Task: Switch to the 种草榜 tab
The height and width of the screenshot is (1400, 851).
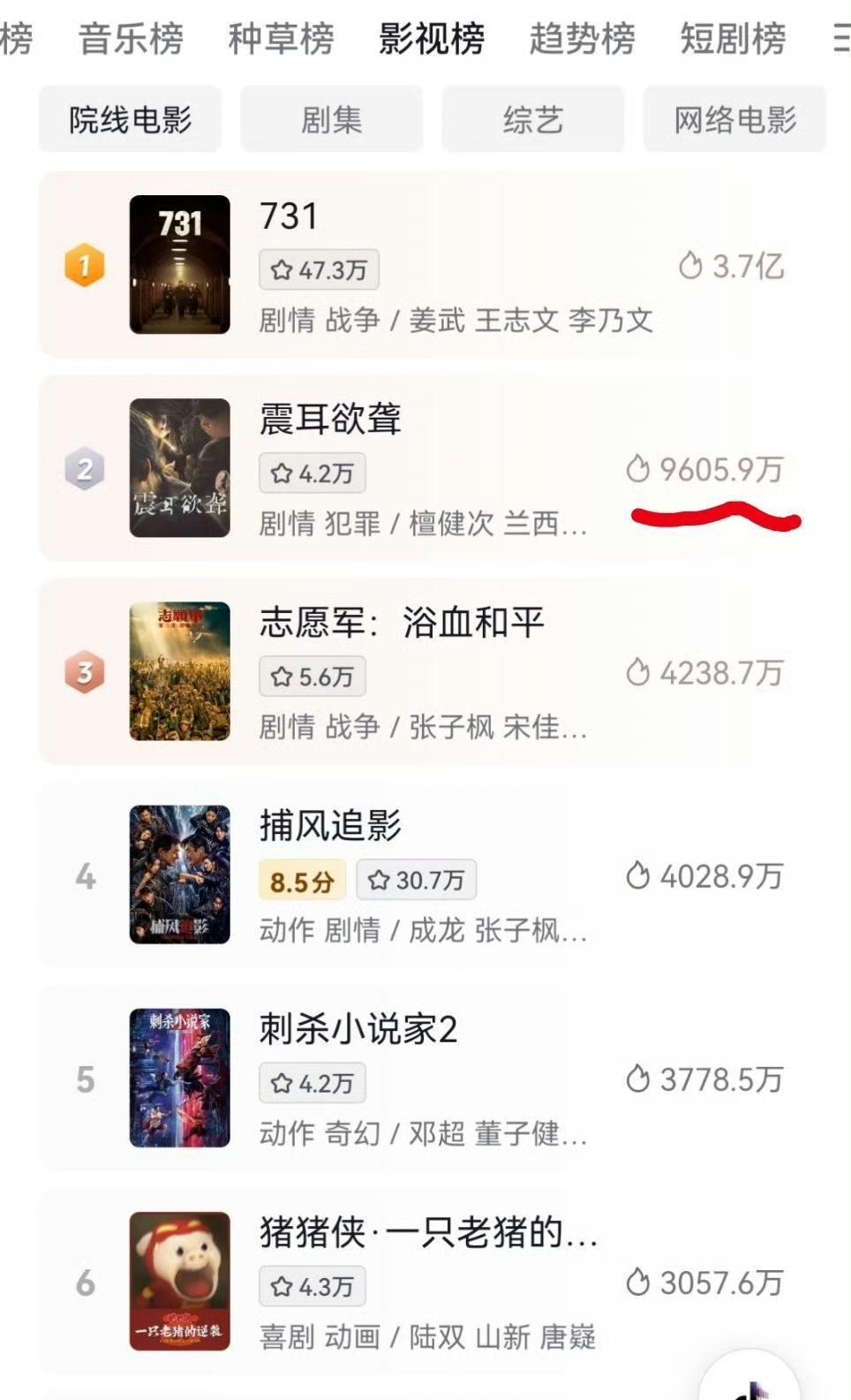Action: [x=281, y=39]
